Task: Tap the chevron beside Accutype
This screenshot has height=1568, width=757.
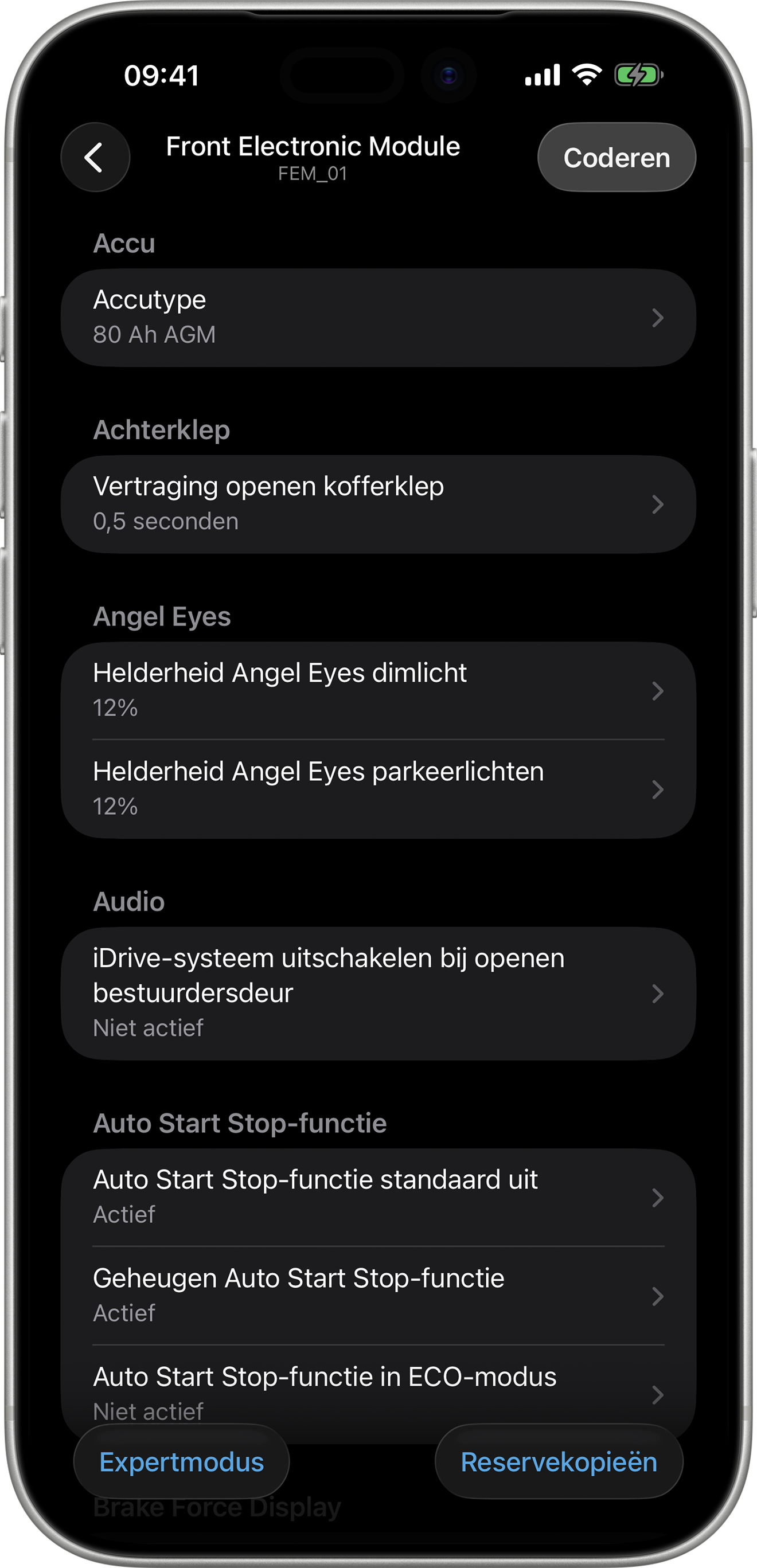Action: point(657,318)
